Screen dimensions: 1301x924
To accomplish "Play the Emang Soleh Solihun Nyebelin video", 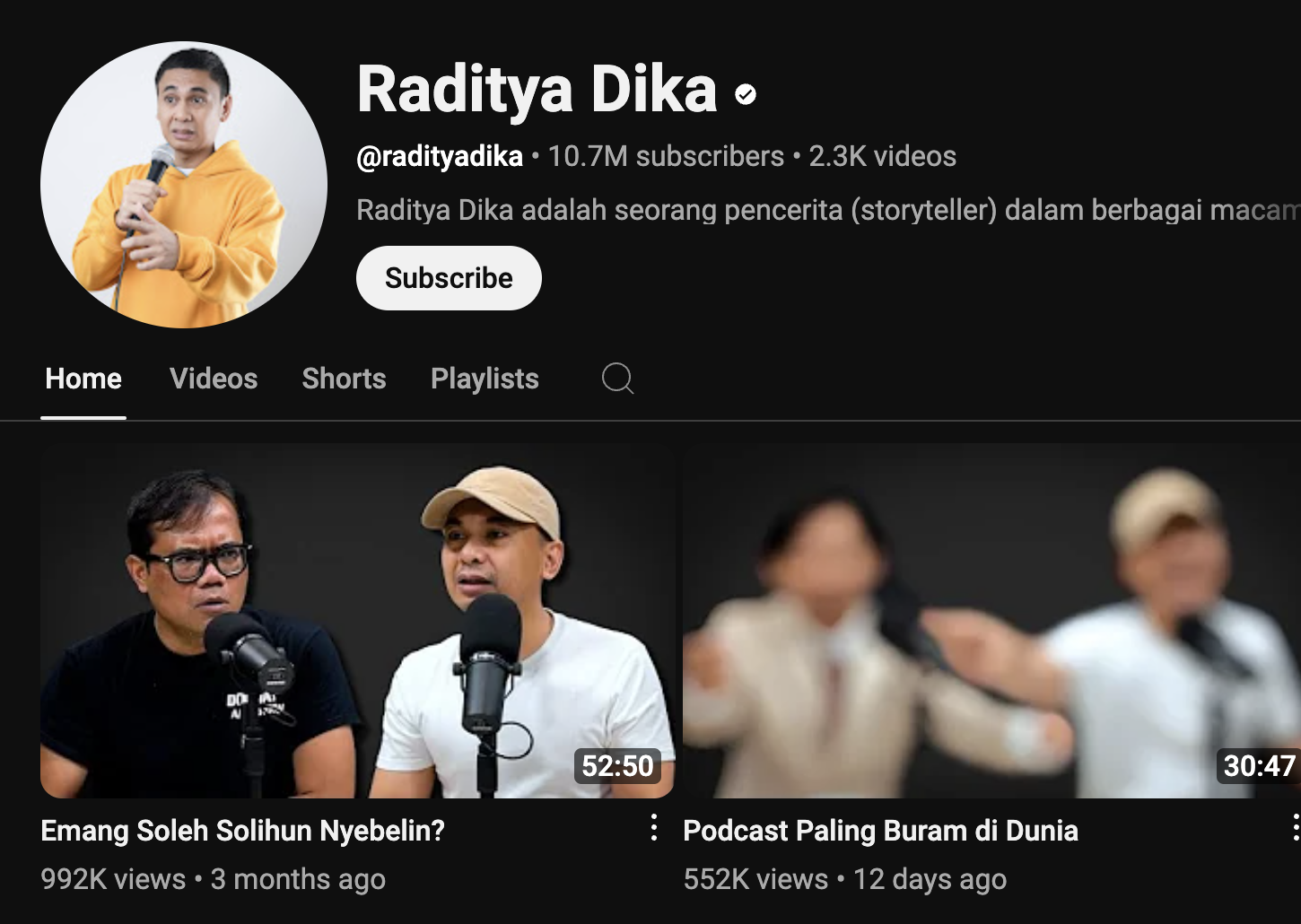I will [x=356, y=621].
